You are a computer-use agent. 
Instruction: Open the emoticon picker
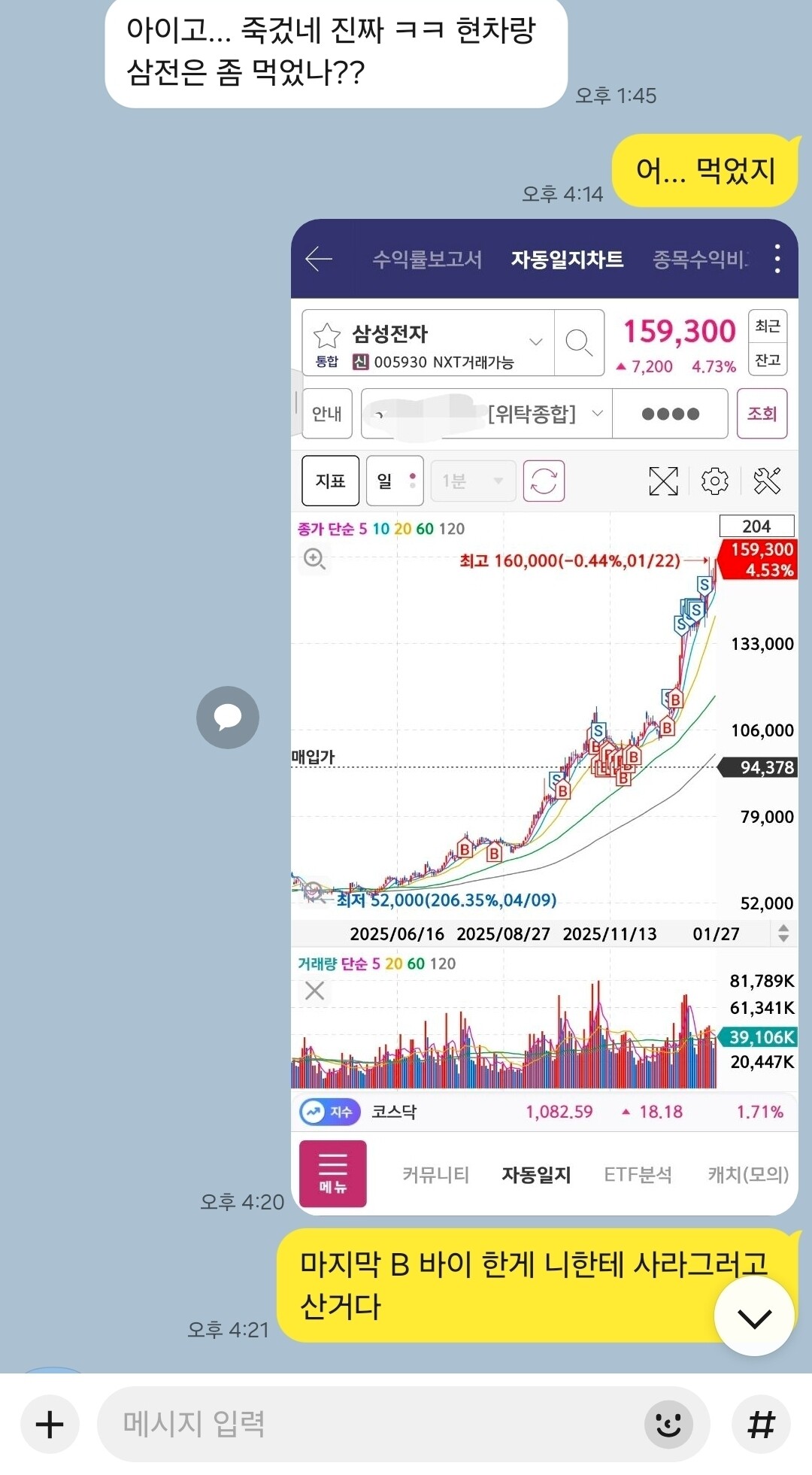click(668, 1424)
